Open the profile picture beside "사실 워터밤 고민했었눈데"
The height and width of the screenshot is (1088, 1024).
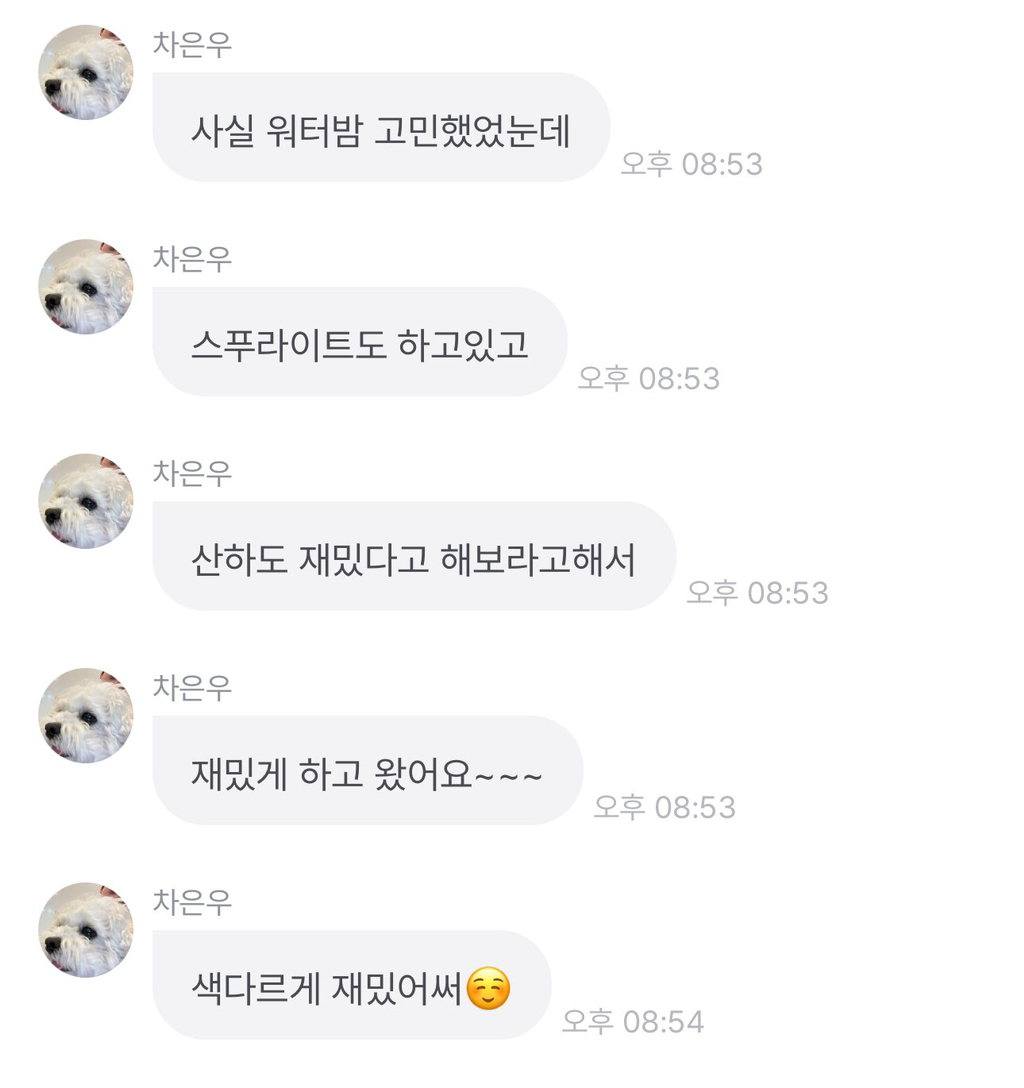(x=86, y=72)
